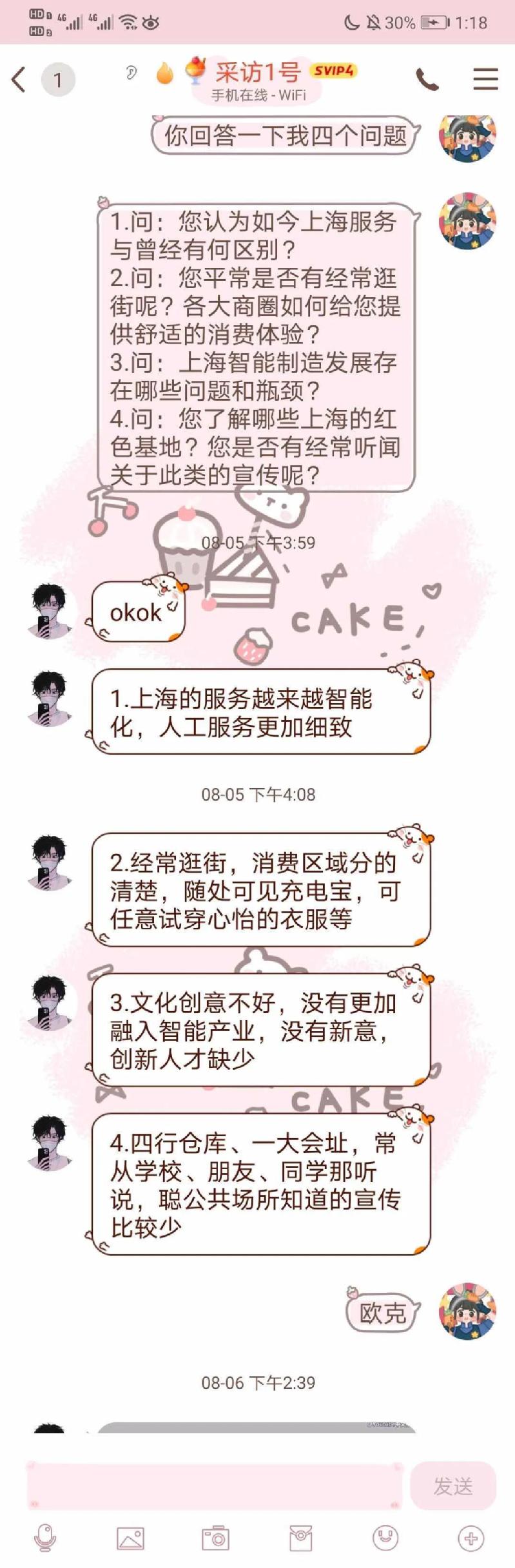This screenshot has width=515, height=1568.
Task: Open the camera to take a photo
Action: coord(215,1538)
